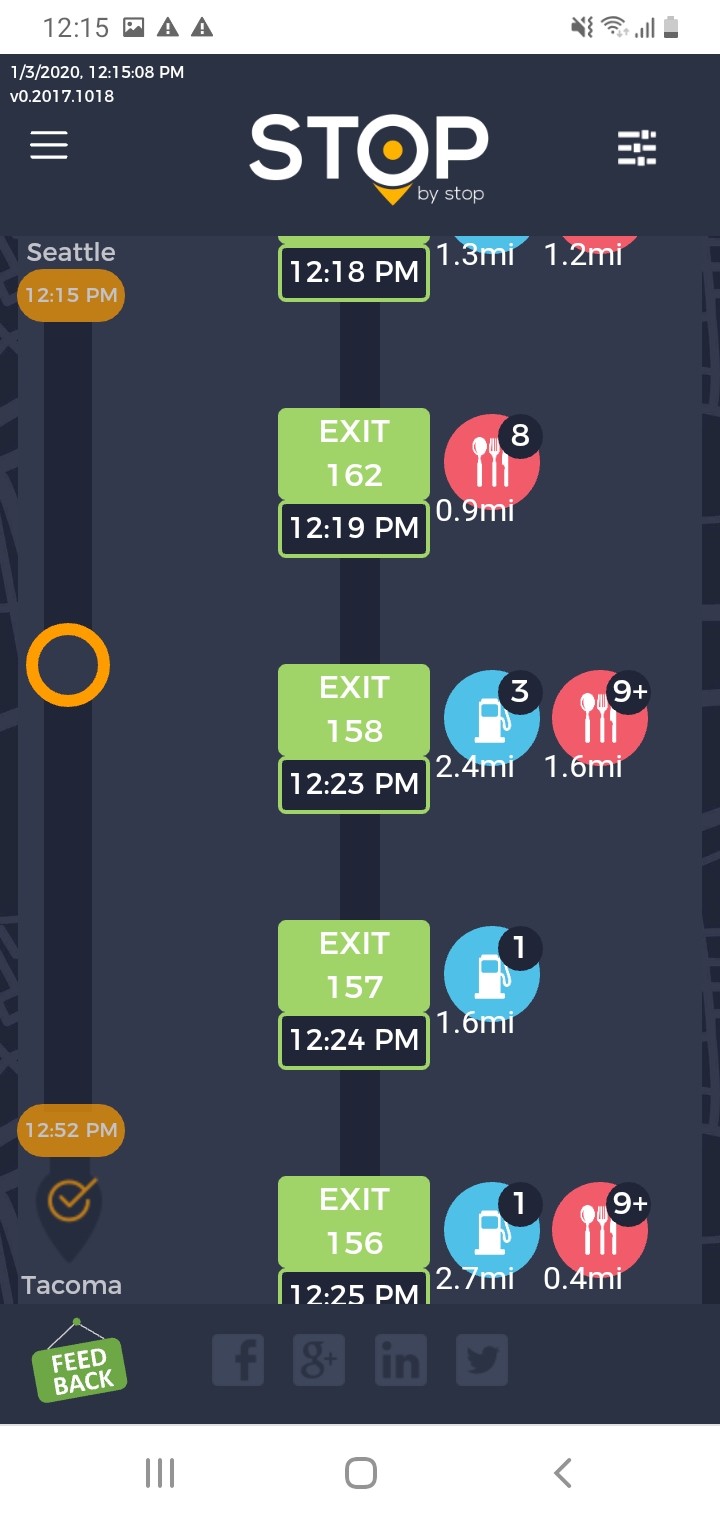720x1520 pixels.
Task: Open the Feedback tag
Action: pyautogui.click(x=80, y=1363)
